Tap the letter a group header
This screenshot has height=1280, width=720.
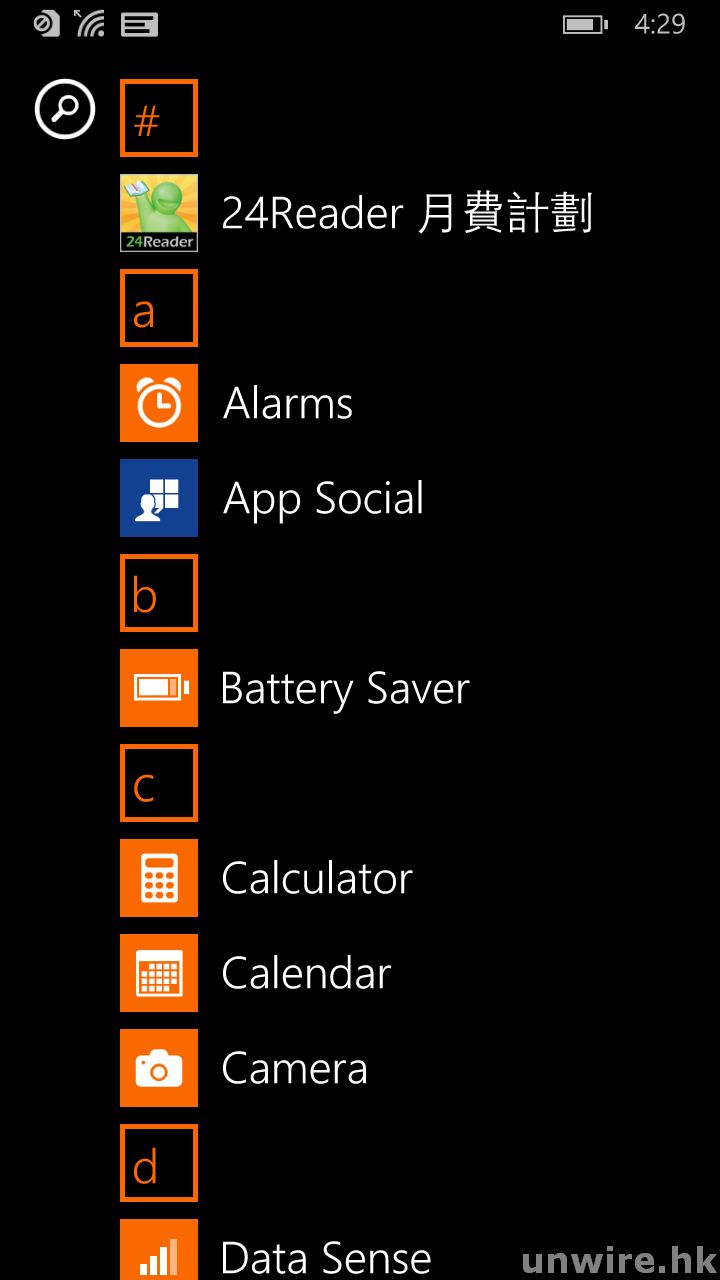[159, 308]
